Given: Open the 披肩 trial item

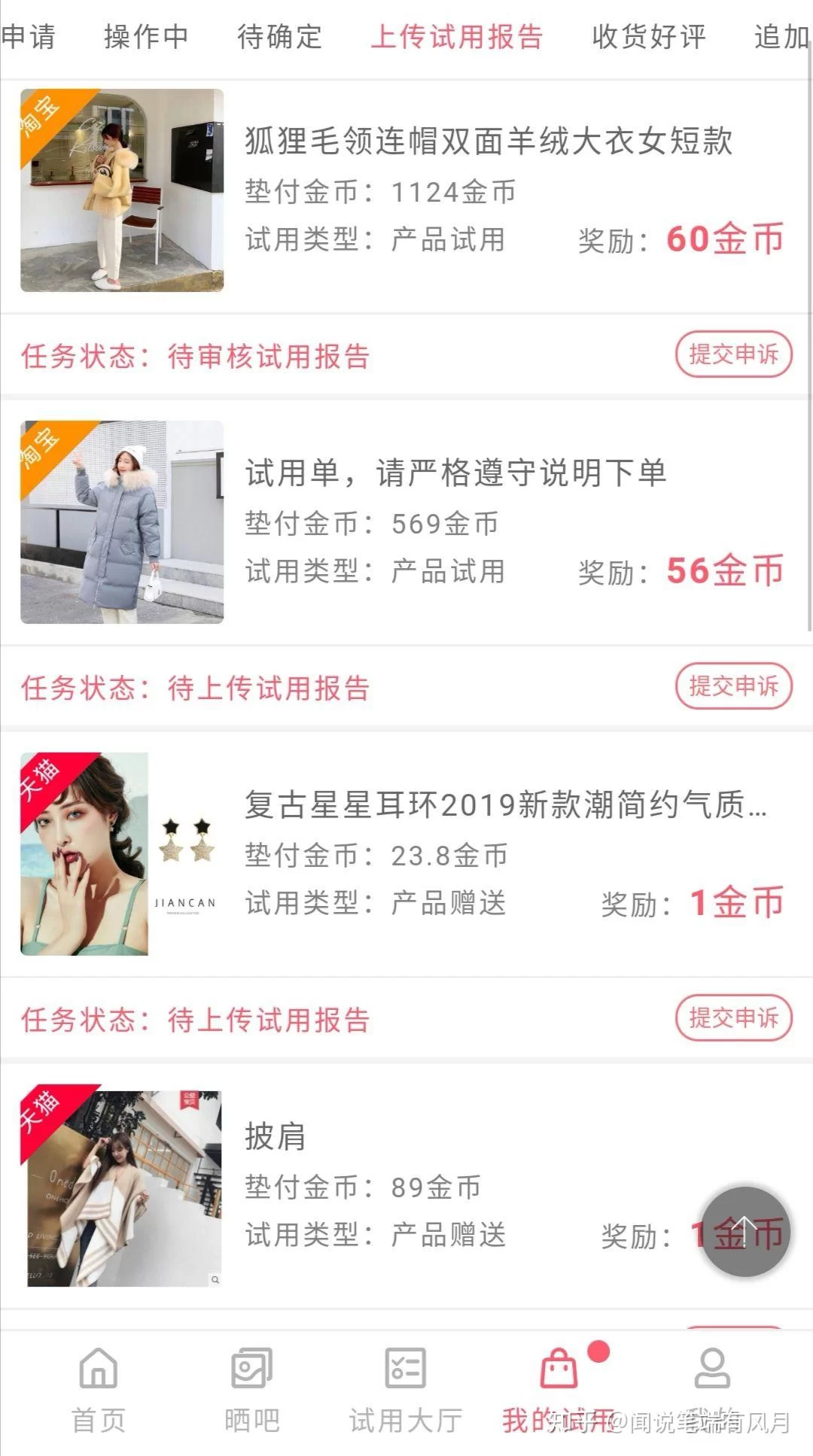Looking at the screenshot, I should [x=275, y=1136].
